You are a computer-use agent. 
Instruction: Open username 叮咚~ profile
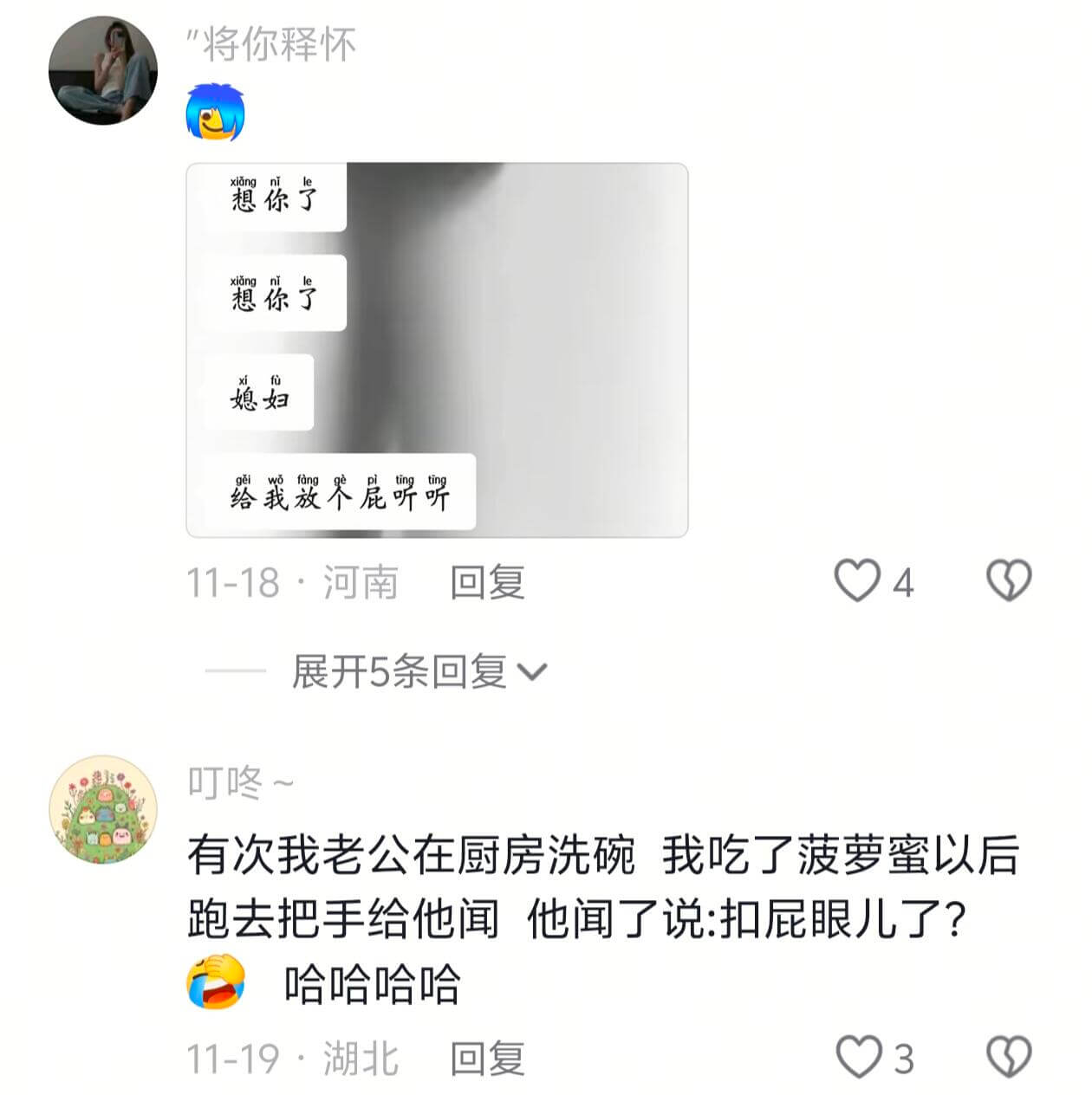click(240, 783)
